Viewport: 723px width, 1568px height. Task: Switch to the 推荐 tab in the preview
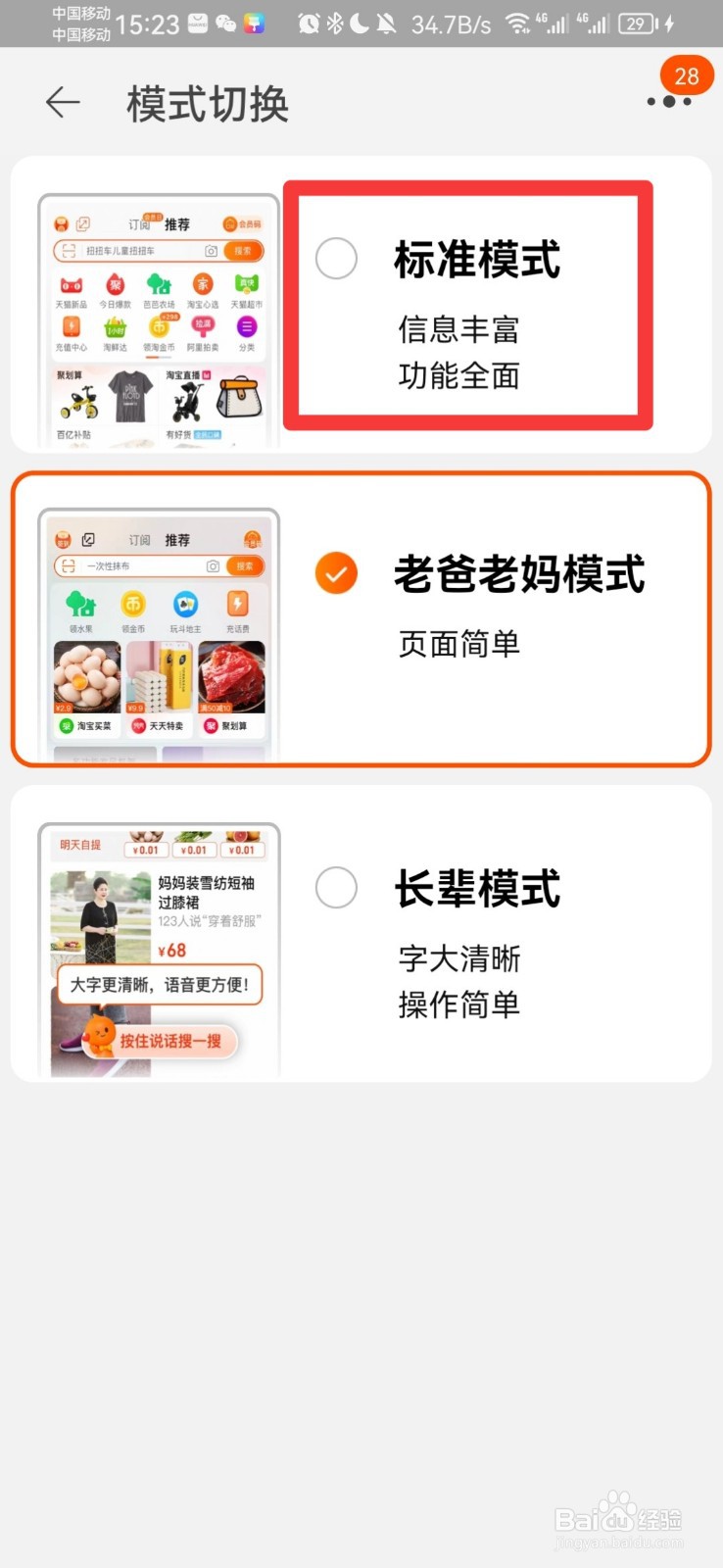[x=176, y=224]
